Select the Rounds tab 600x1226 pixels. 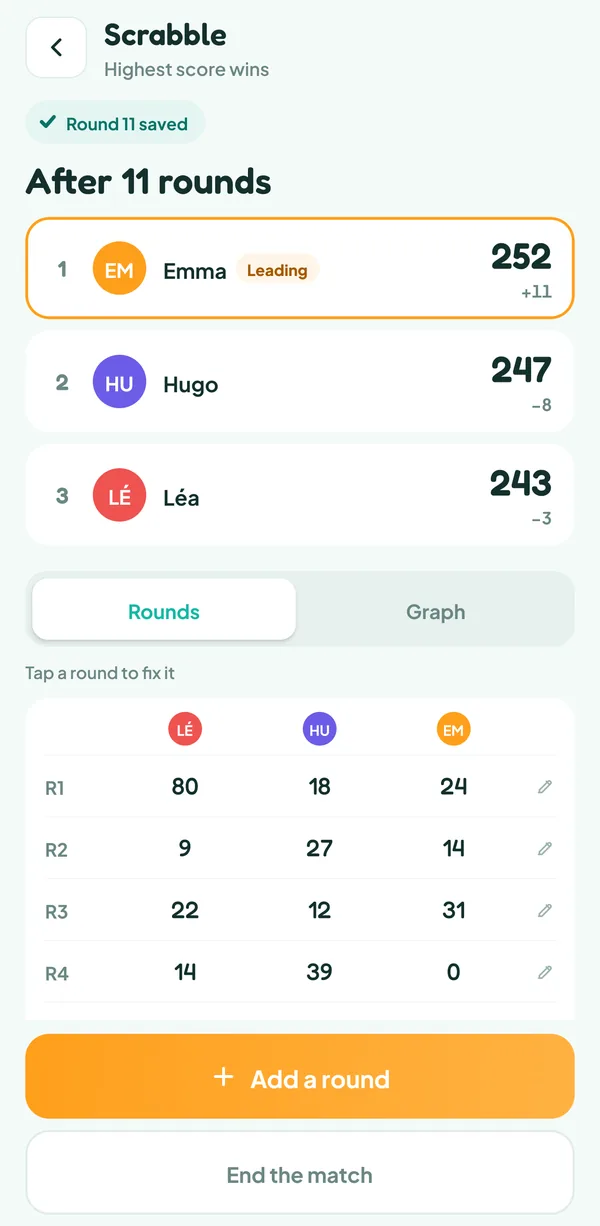(x=164, y=611)
